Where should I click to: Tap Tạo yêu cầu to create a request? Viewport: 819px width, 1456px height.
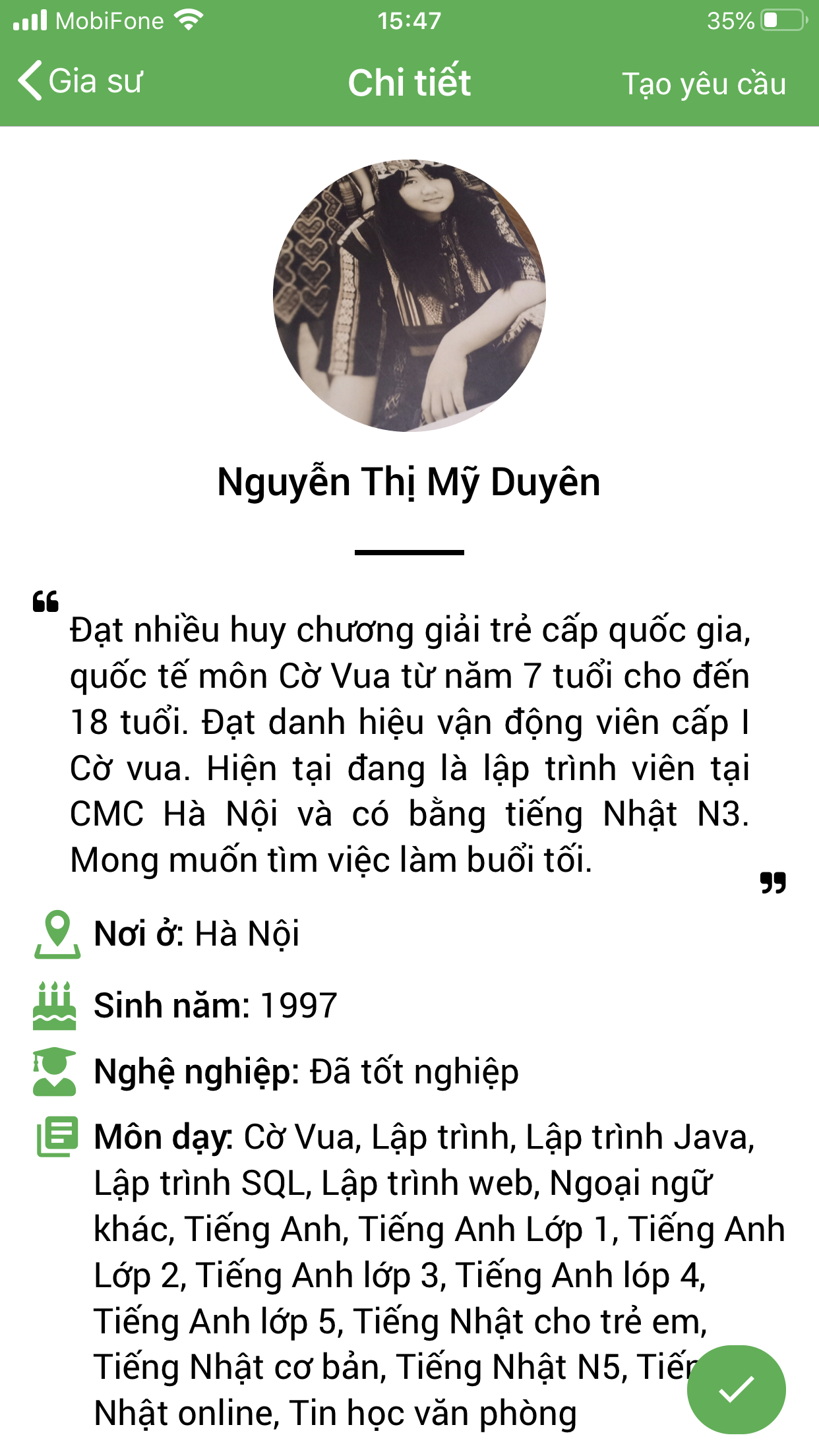704,84
